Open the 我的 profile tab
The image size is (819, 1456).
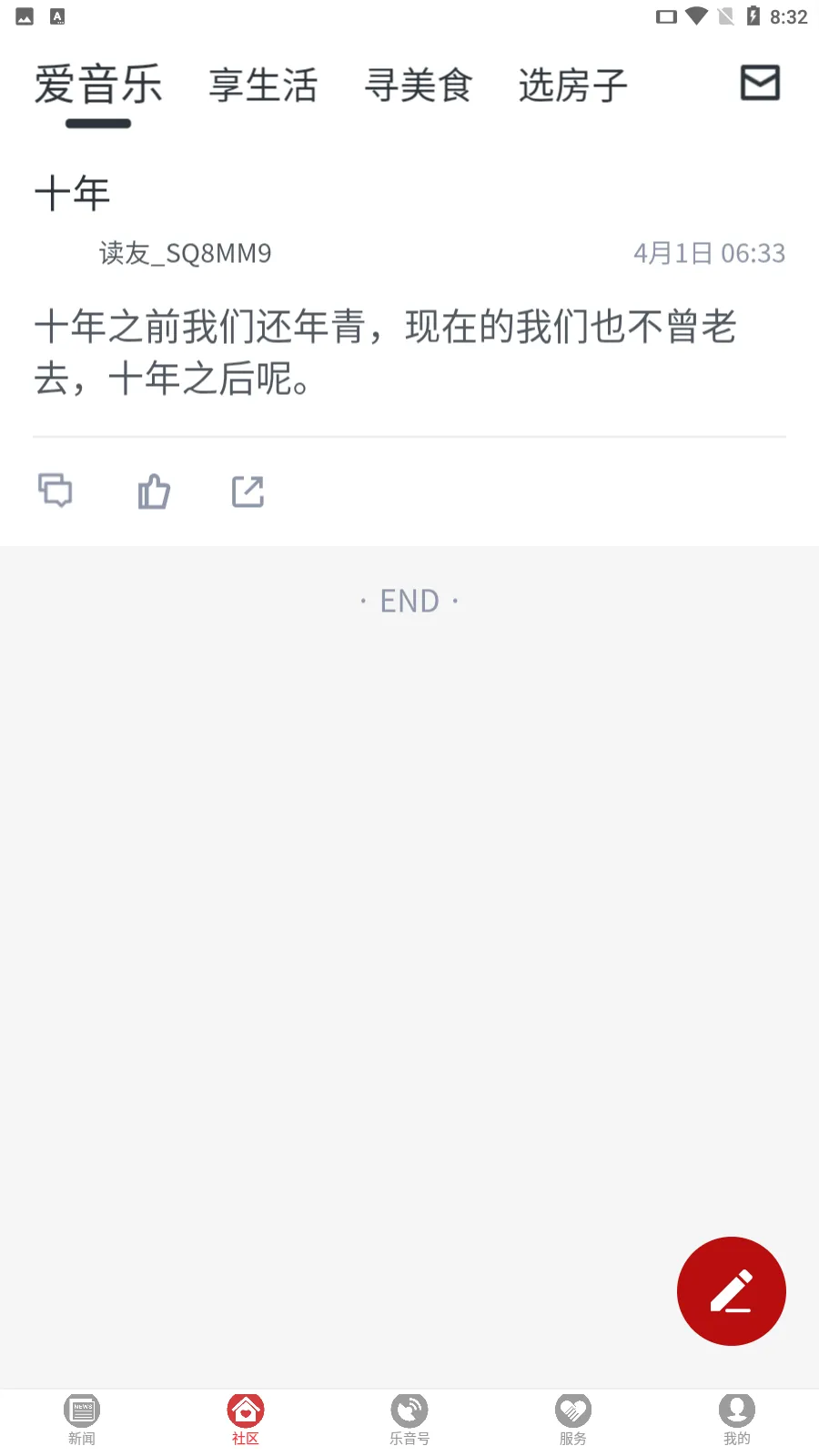click(x=737, y=1420)
